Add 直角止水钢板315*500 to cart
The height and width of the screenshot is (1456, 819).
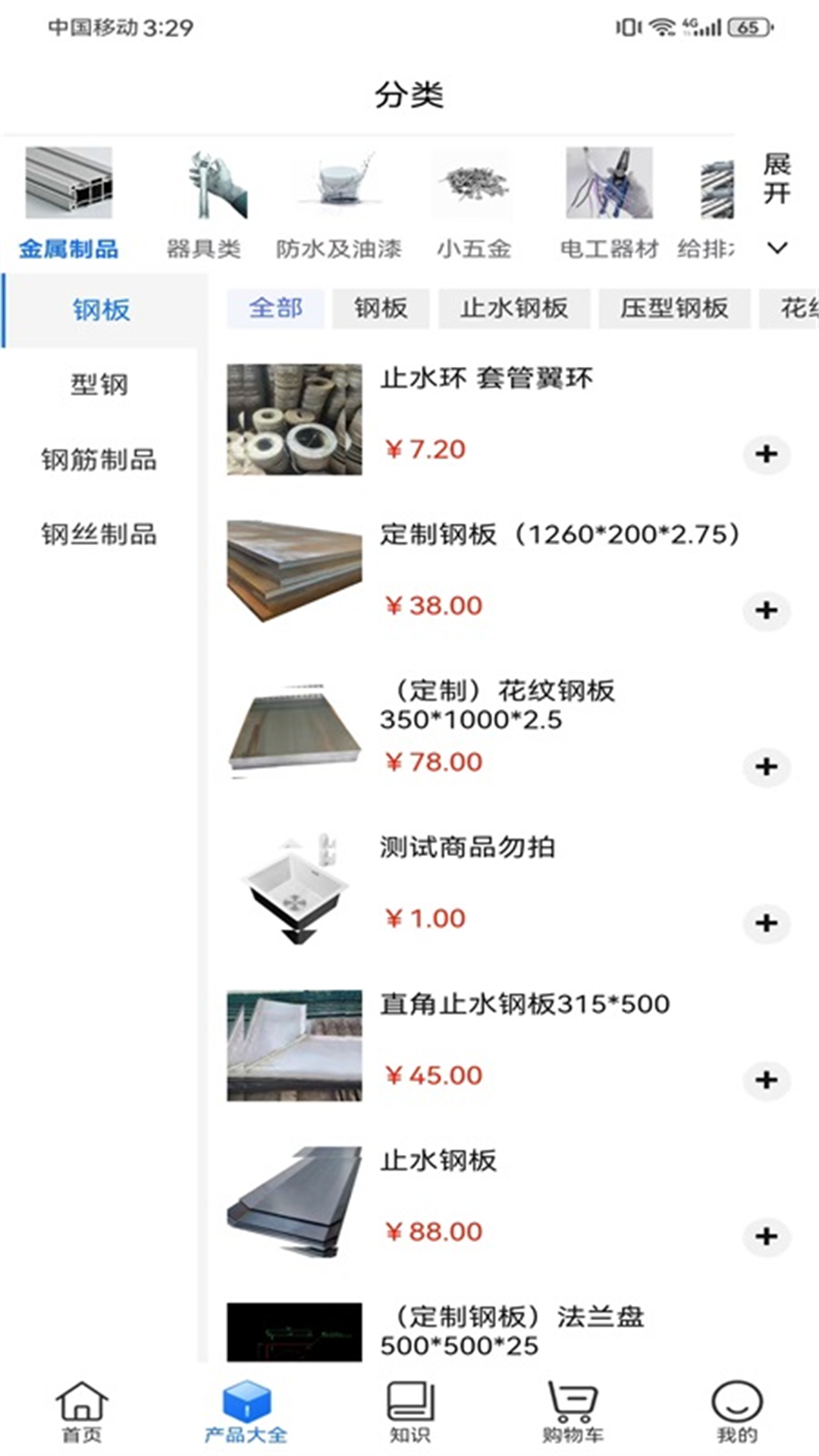coord(766,1080)
